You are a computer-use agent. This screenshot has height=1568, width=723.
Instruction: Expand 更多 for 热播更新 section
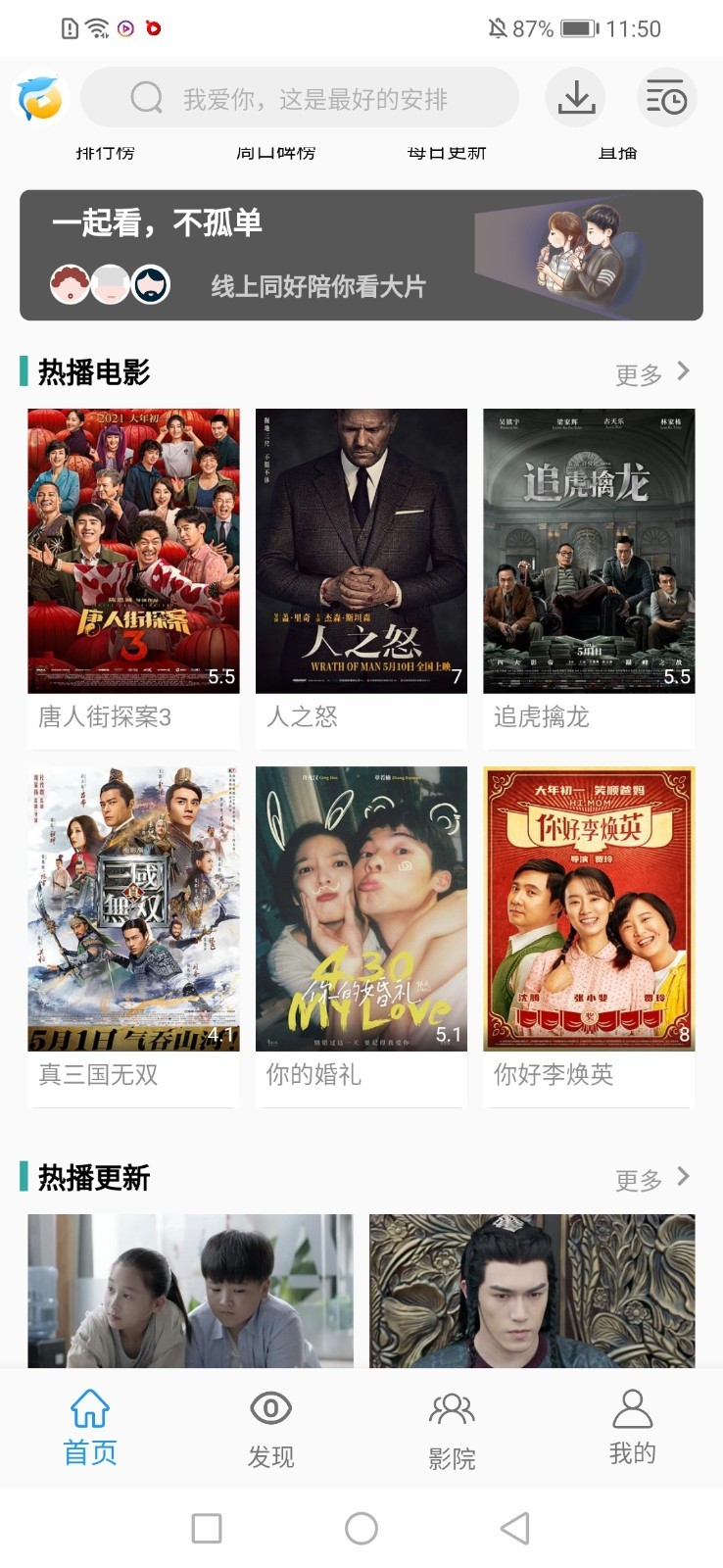(653, 1179)
